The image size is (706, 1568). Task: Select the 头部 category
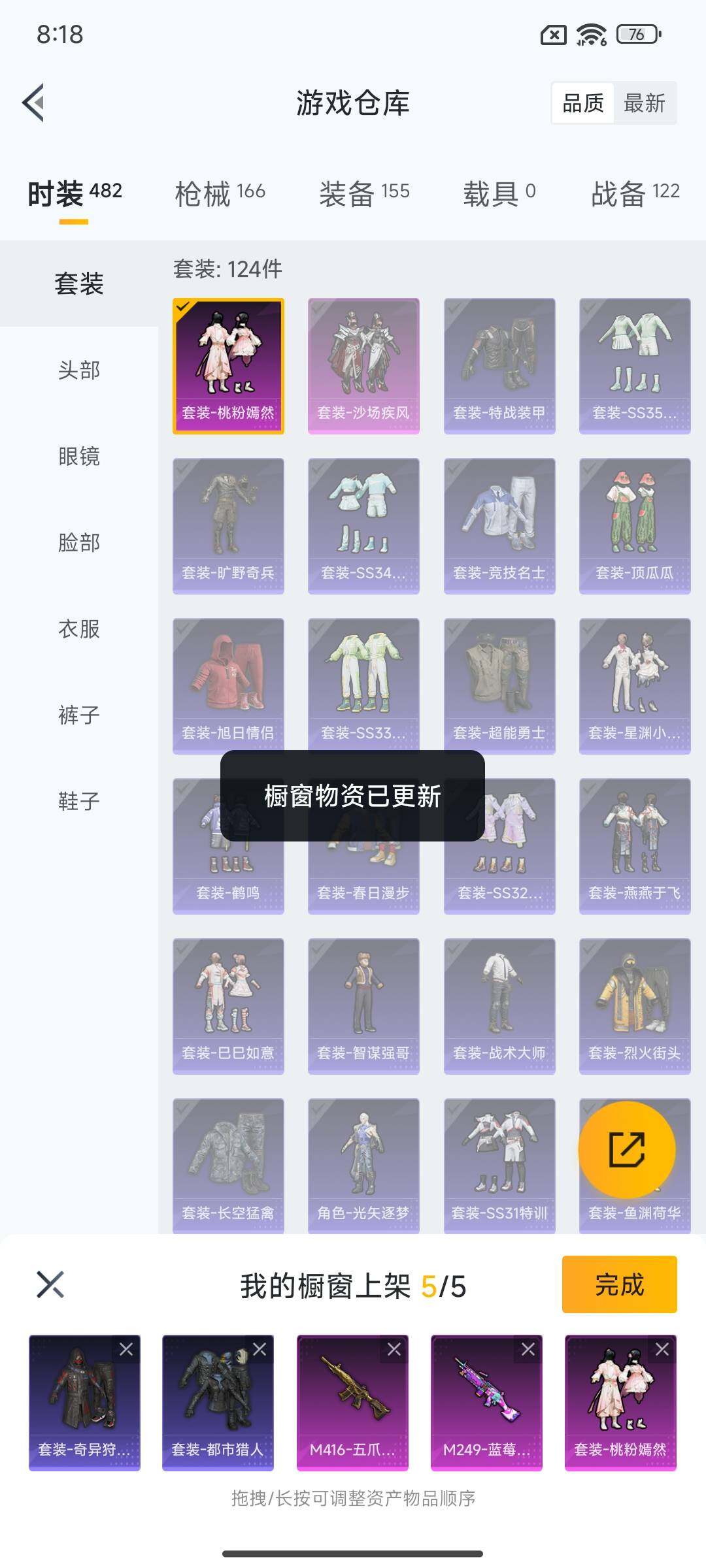click(79, 370)
